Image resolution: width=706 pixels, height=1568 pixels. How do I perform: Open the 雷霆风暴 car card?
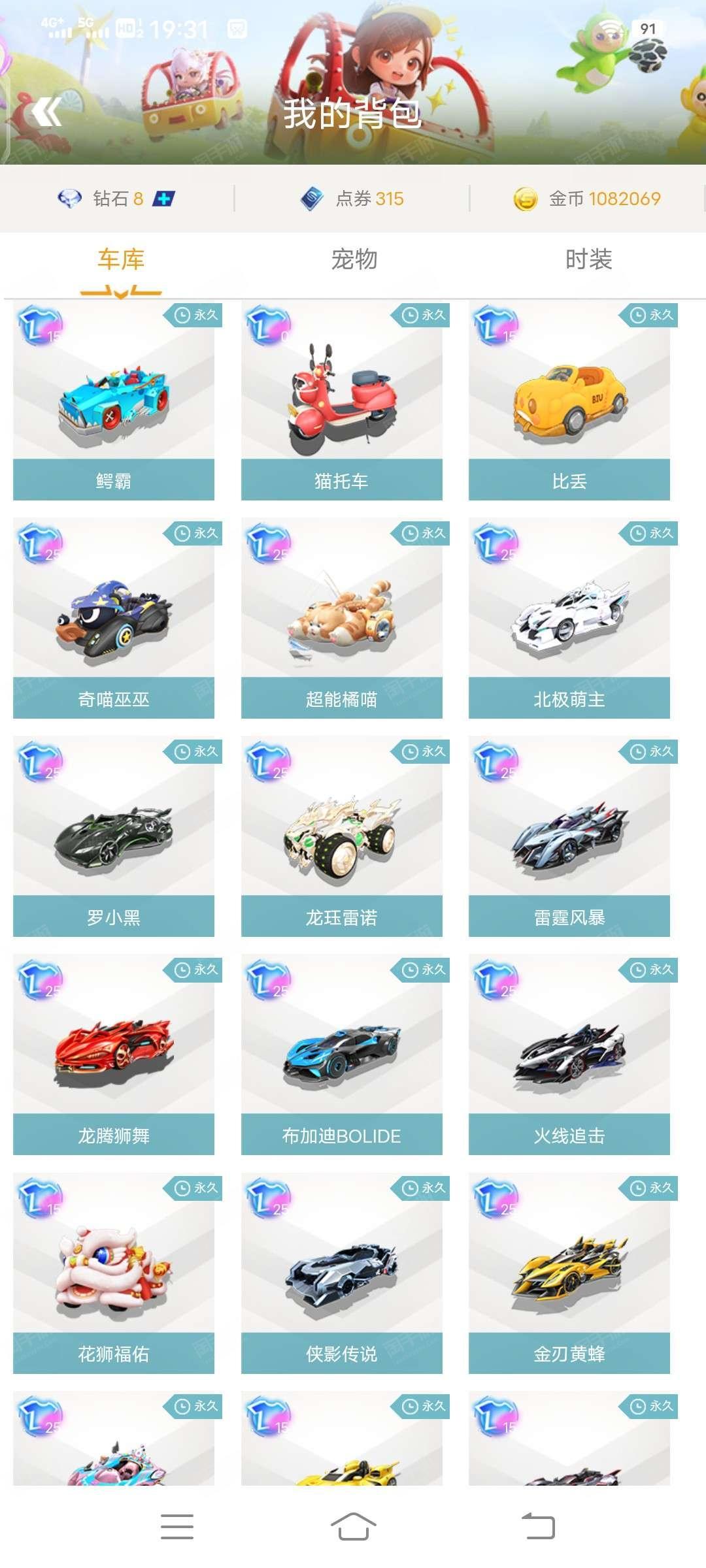pos(569,838)
